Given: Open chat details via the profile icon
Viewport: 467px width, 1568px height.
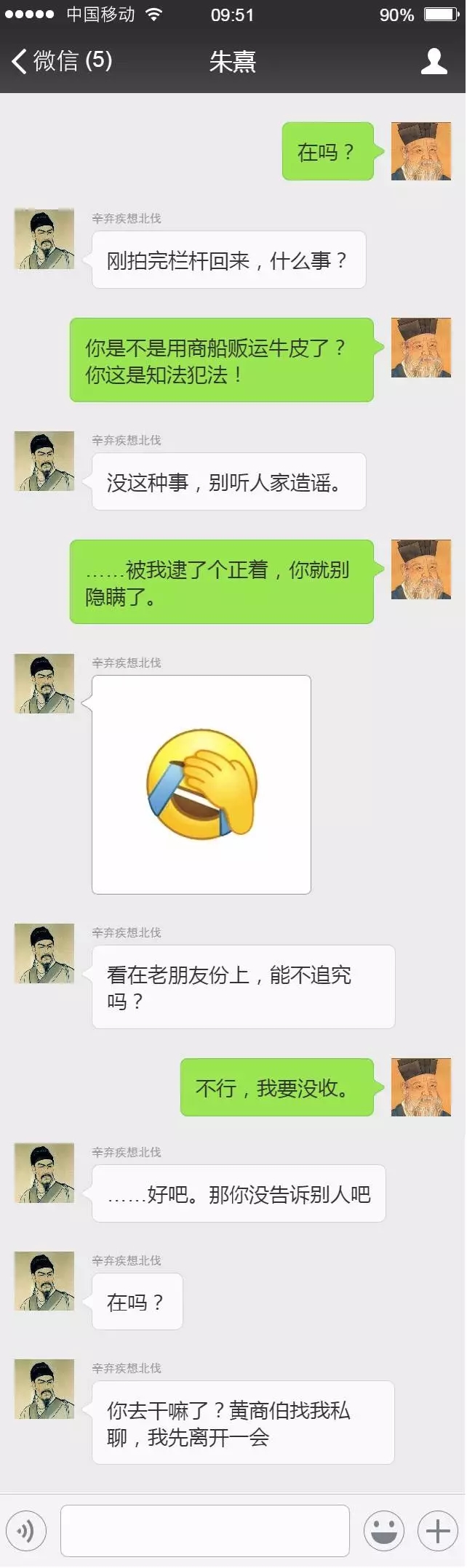Looking at the screenshot, I should point(434,61).
